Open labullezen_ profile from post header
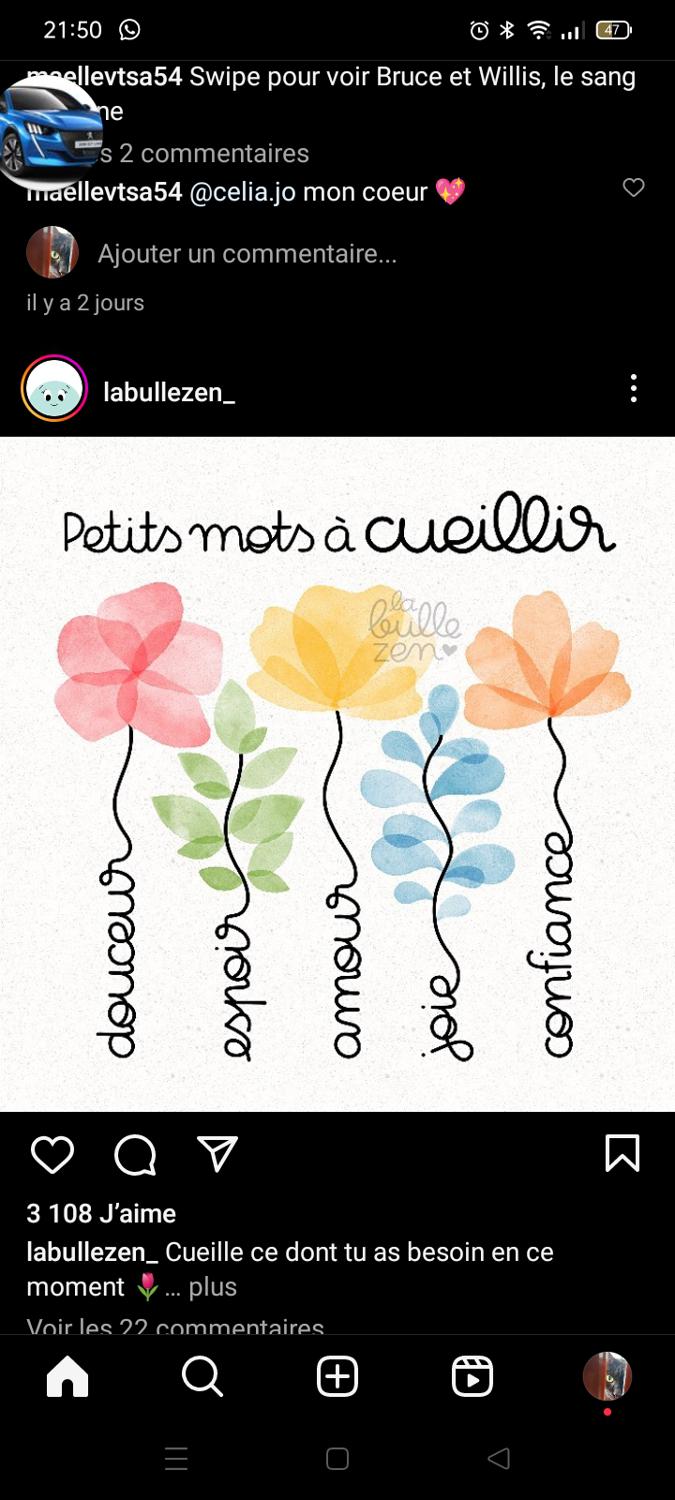Viewport: 675px width, 1500px height. pyautogui.click(x=169, y=392)
